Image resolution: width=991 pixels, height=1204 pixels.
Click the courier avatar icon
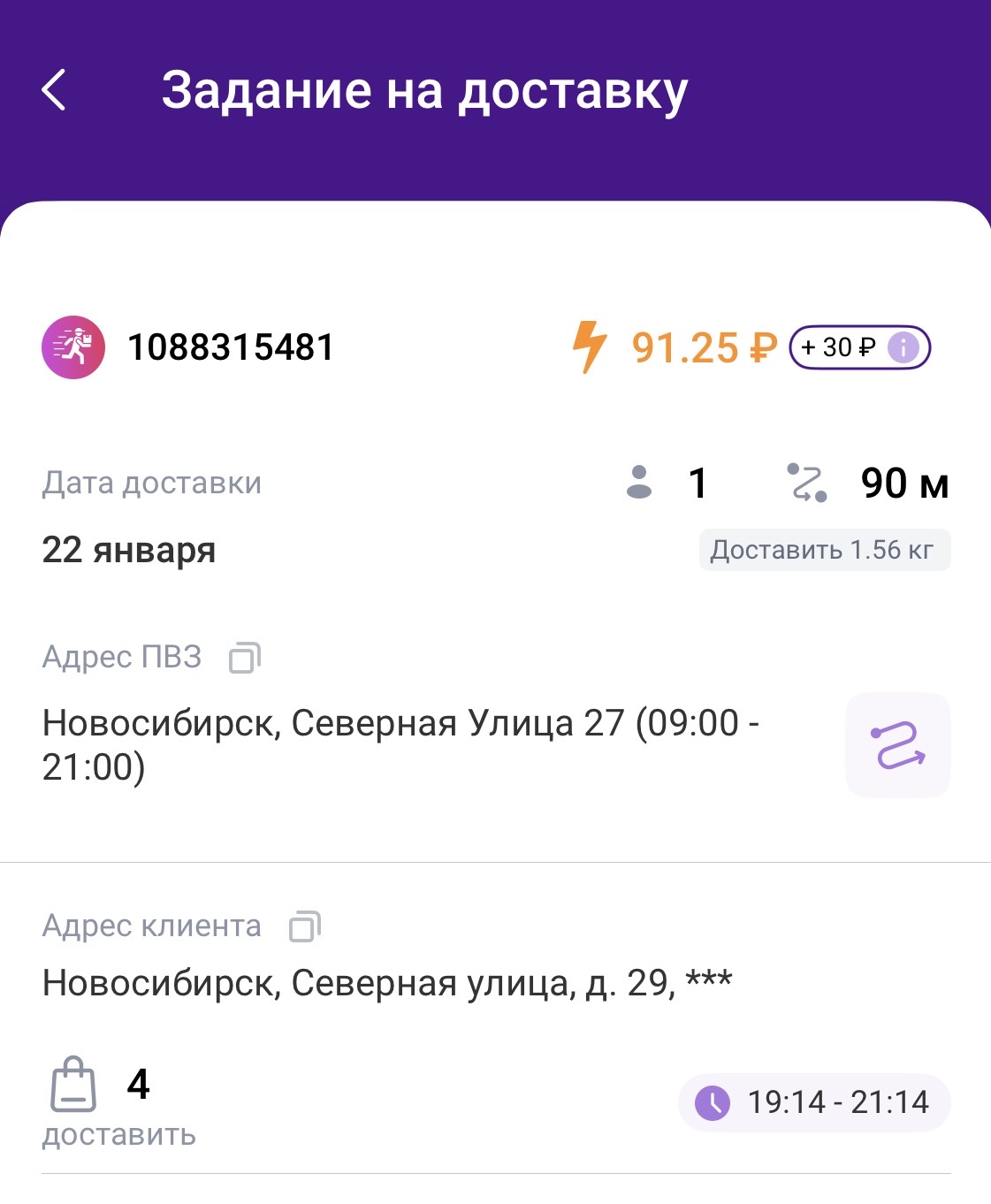coord(73,347)
